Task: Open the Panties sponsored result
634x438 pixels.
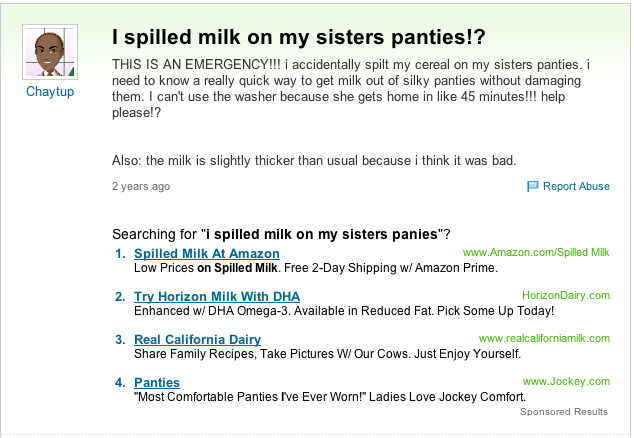Action: (156, 383)
